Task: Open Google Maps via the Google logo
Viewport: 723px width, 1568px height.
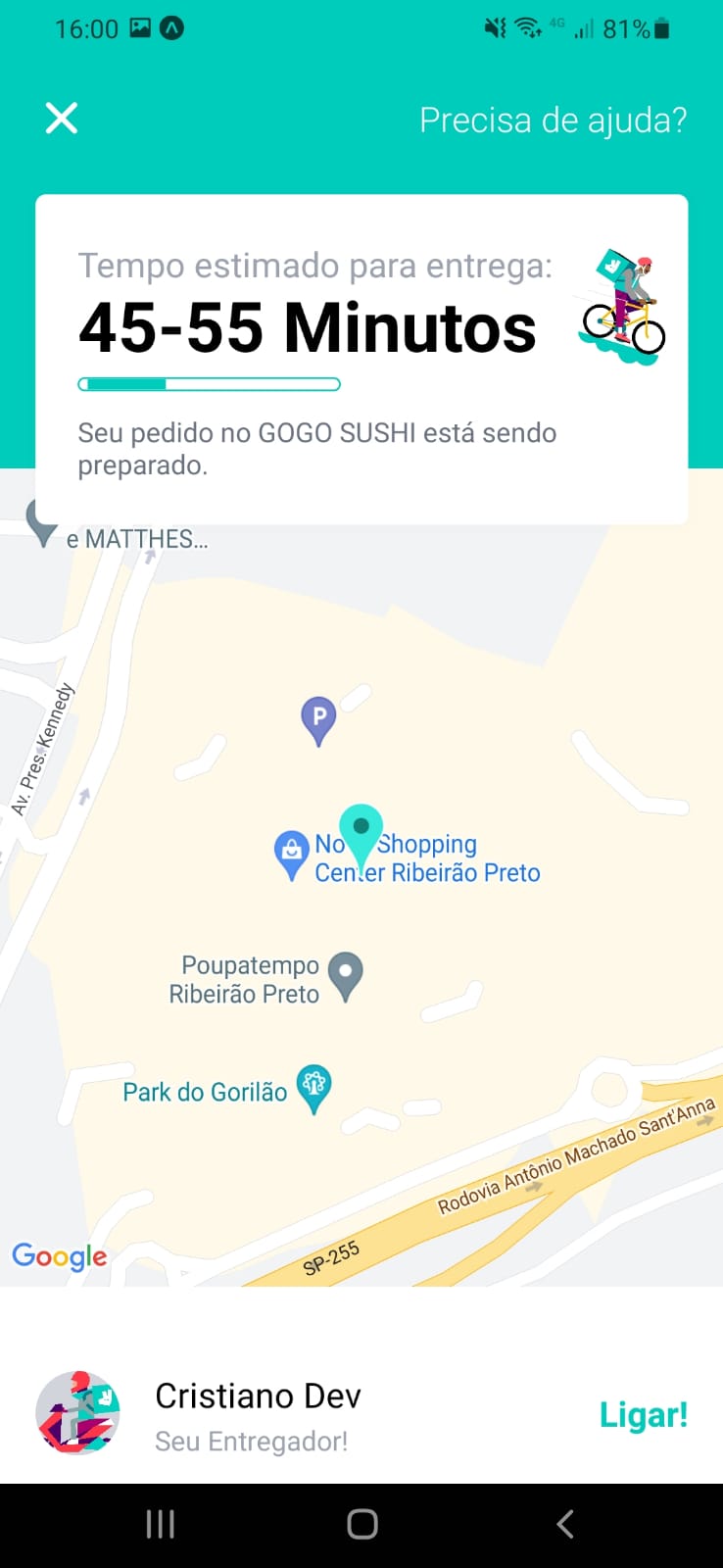Action: tap(59, 1257)
